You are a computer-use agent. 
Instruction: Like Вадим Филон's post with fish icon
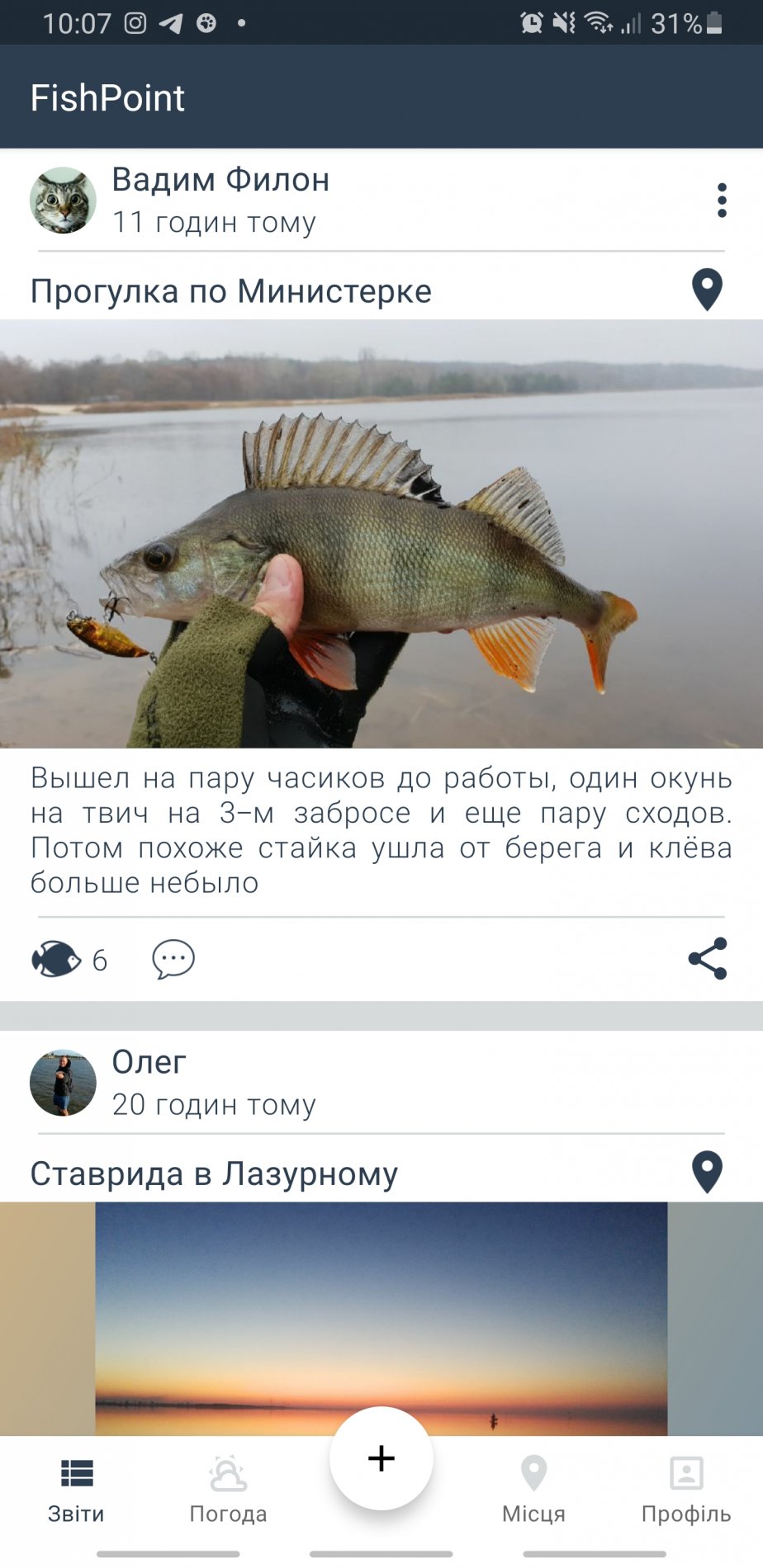tap(56, 959)
